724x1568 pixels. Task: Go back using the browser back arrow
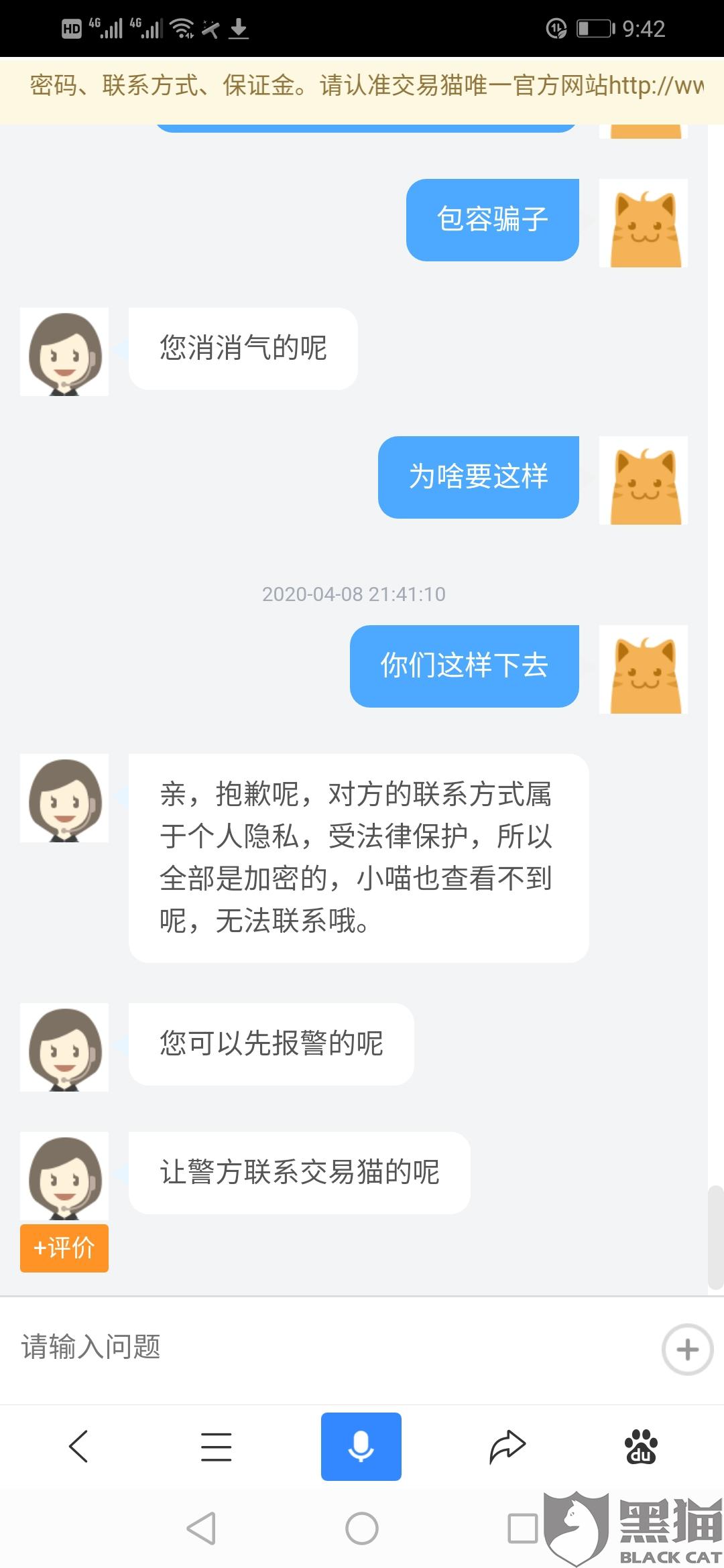[78, 1446]
